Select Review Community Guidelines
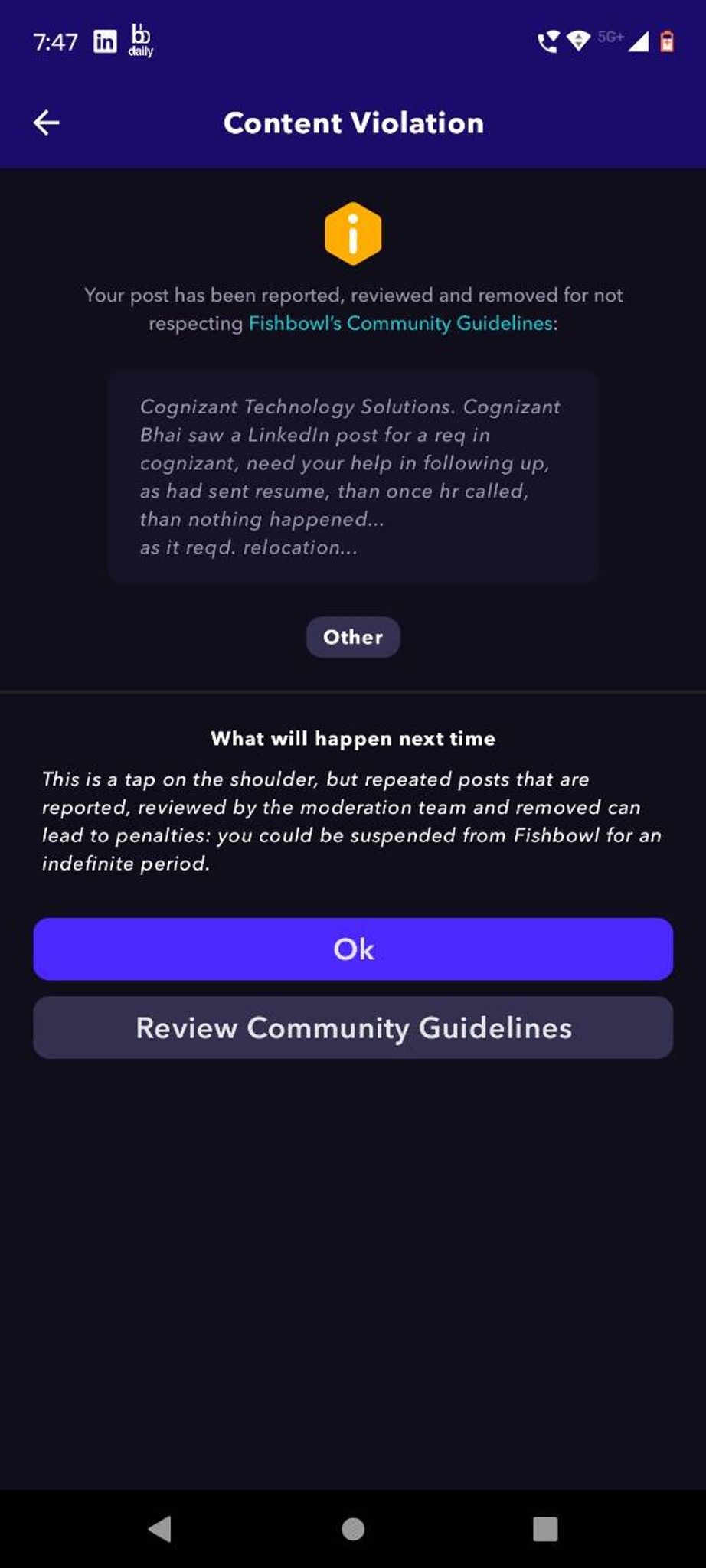 (x=353, y=1027)
